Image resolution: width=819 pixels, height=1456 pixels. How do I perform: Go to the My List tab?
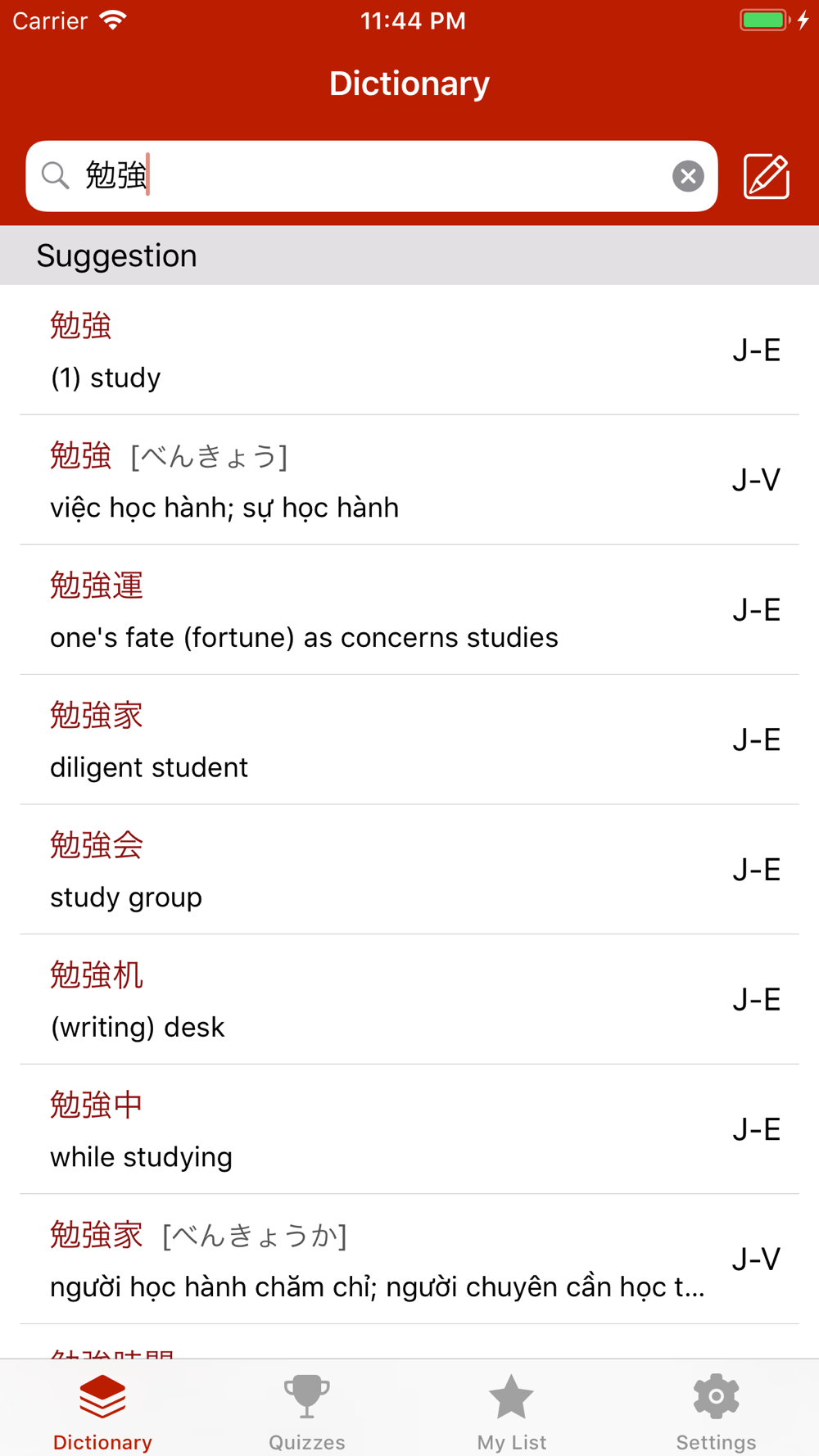(512, 1412)
